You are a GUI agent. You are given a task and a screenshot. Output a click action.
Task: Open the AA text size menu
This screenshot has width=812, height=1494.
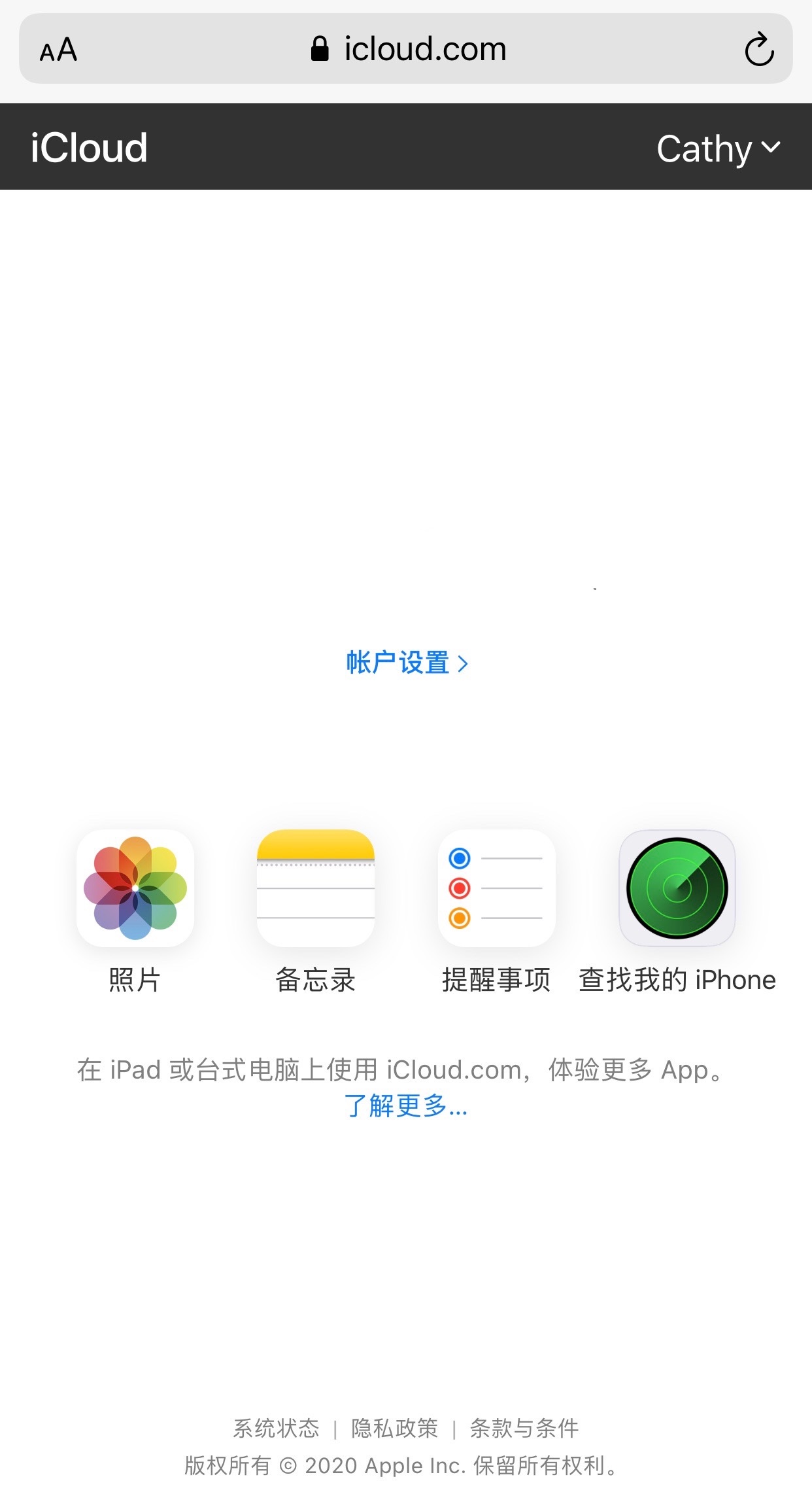coord(58,50)
